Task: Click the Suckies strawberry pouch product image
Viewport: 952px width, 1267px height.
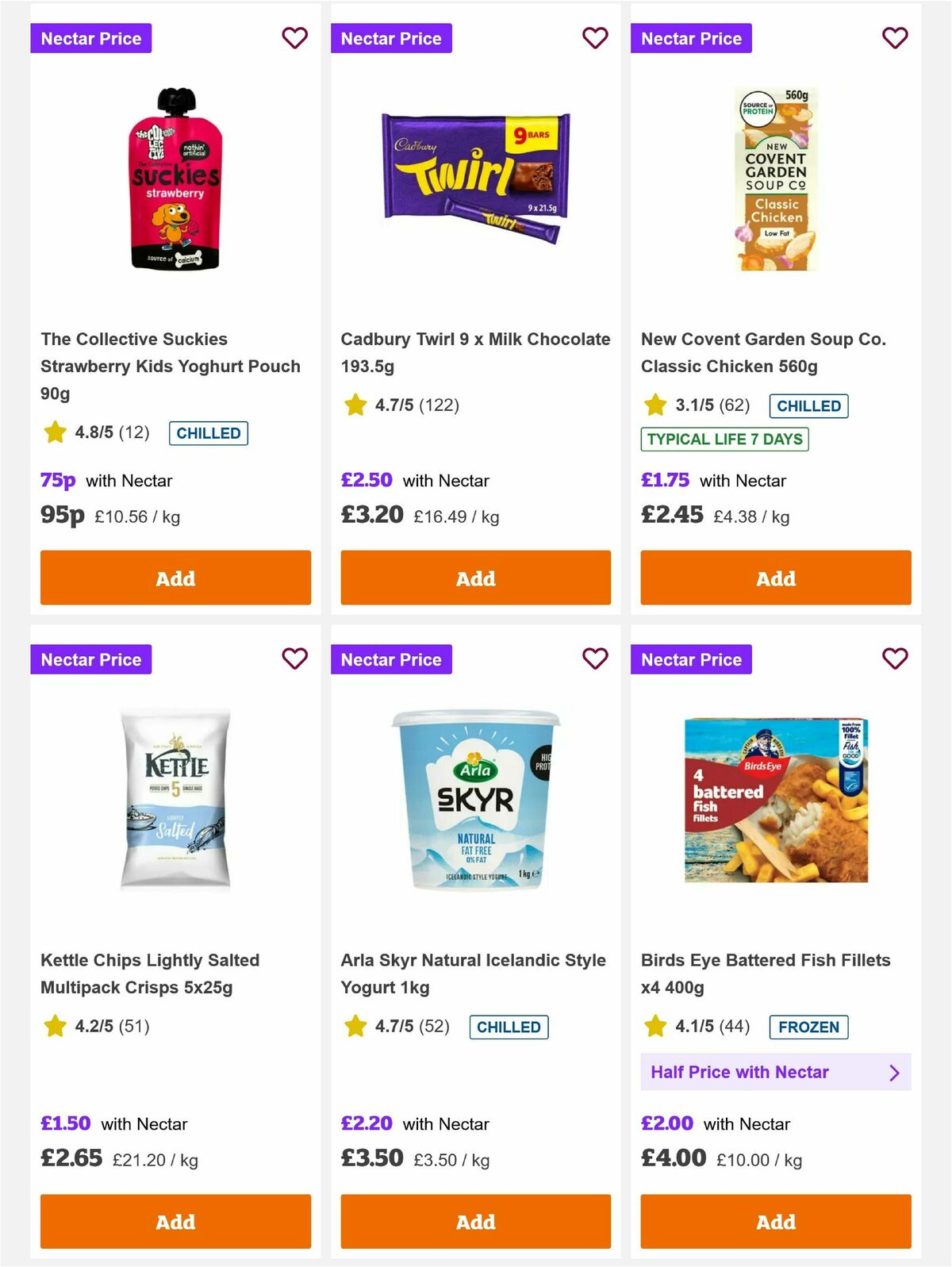Action: pyautogui.click(x=175, y=180)
